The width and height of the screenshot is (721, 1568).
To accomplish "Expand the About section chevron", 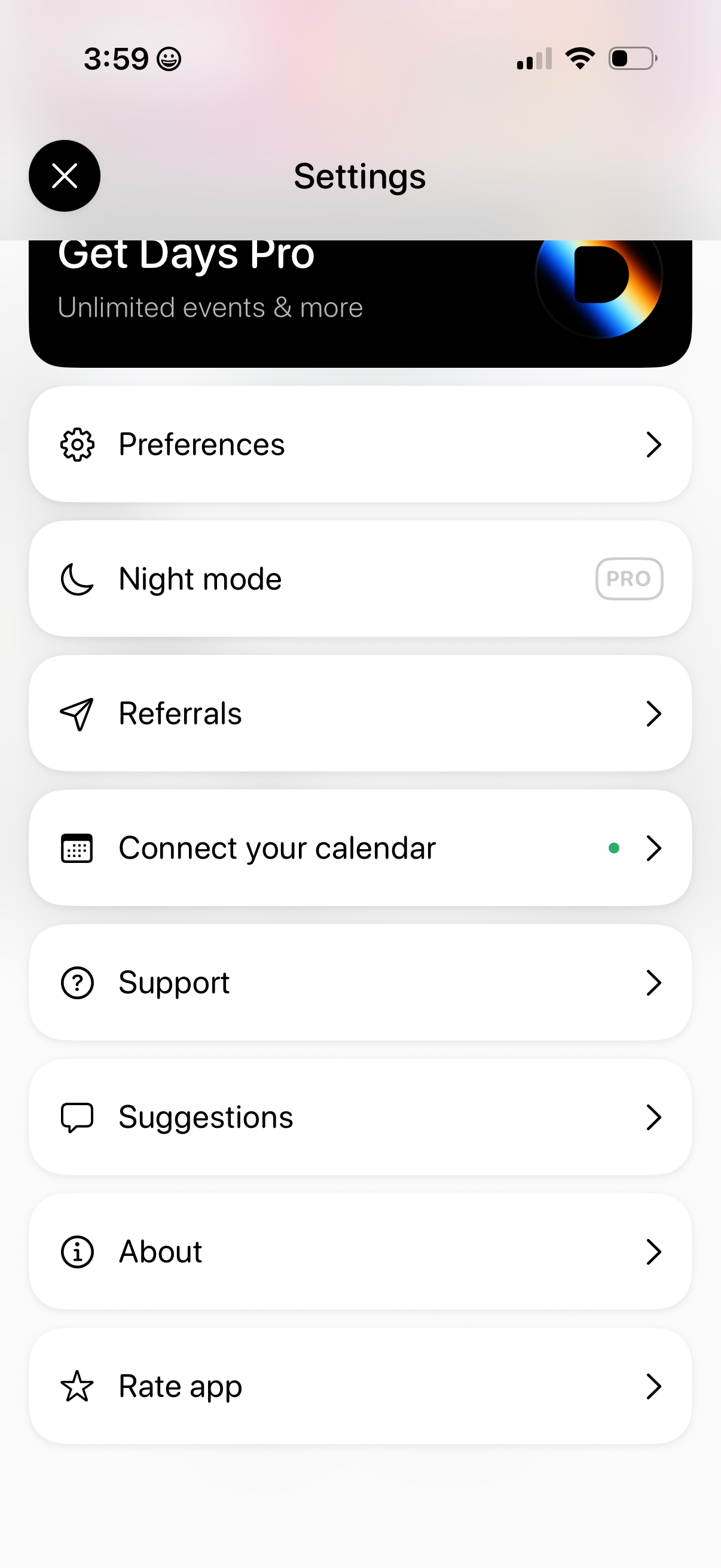I will pyautogui.click(x=654, y=1252).
